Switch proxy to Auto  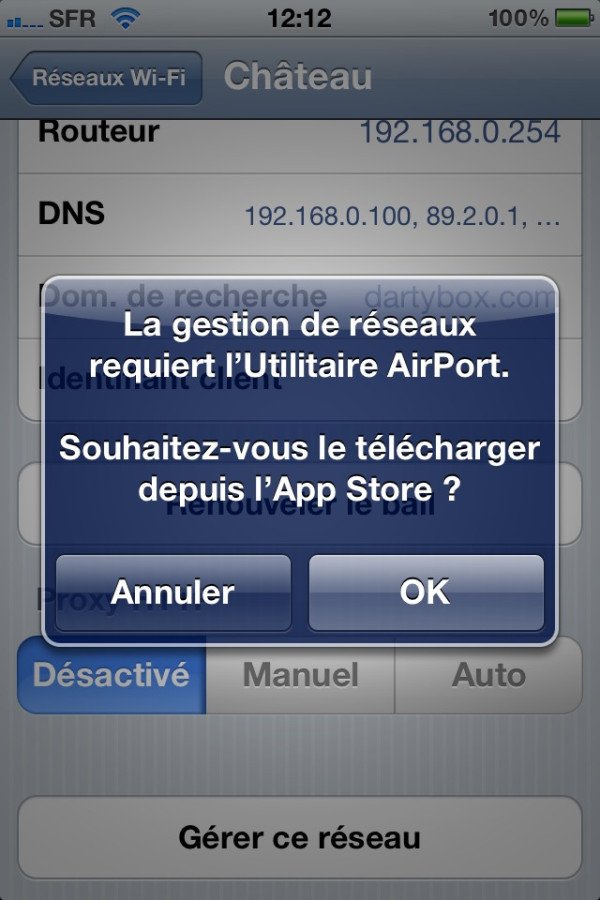488,675
